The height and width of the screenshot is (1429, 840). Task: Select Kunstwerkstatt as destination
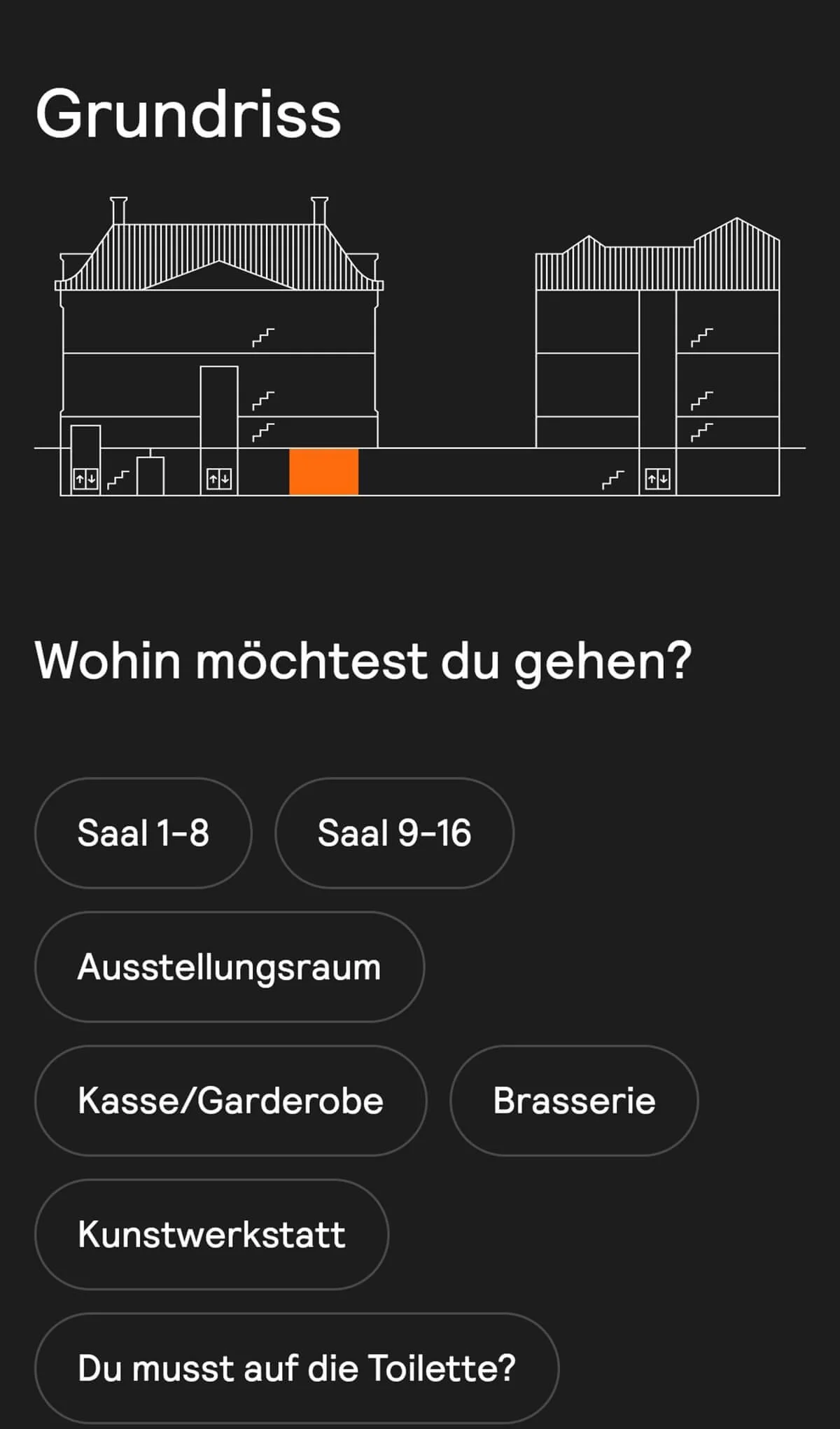tap(211, 1234)
